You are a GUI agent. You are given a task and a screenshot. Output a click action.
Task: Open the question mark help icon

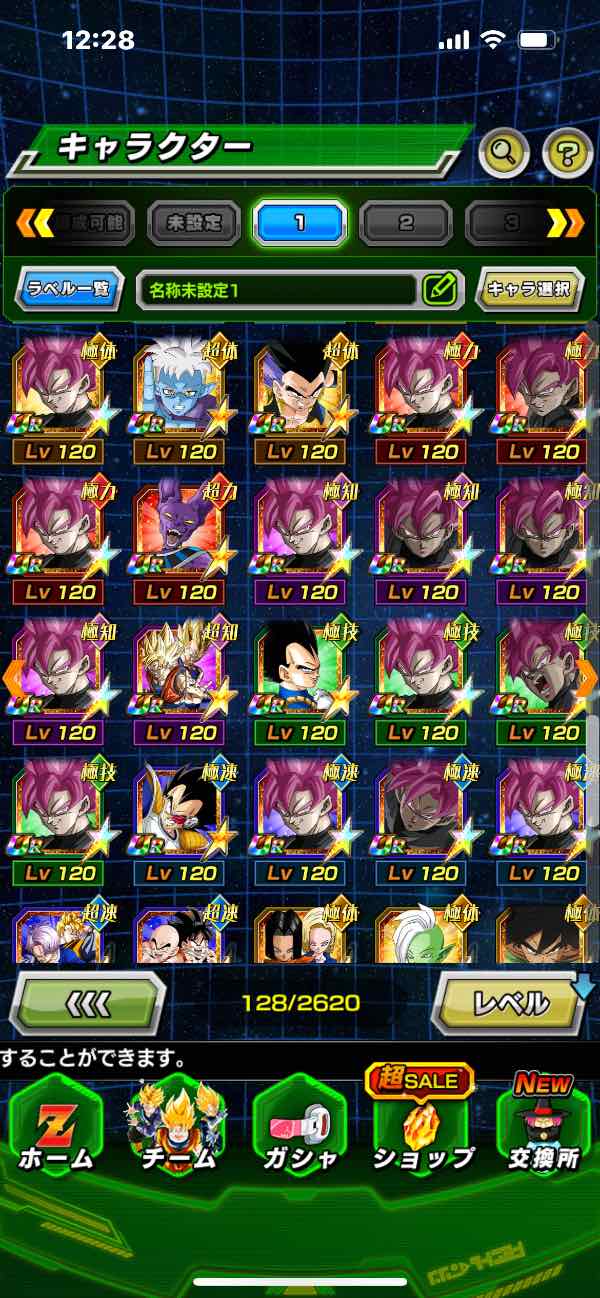pyautogui.click(x=567, y=152)
